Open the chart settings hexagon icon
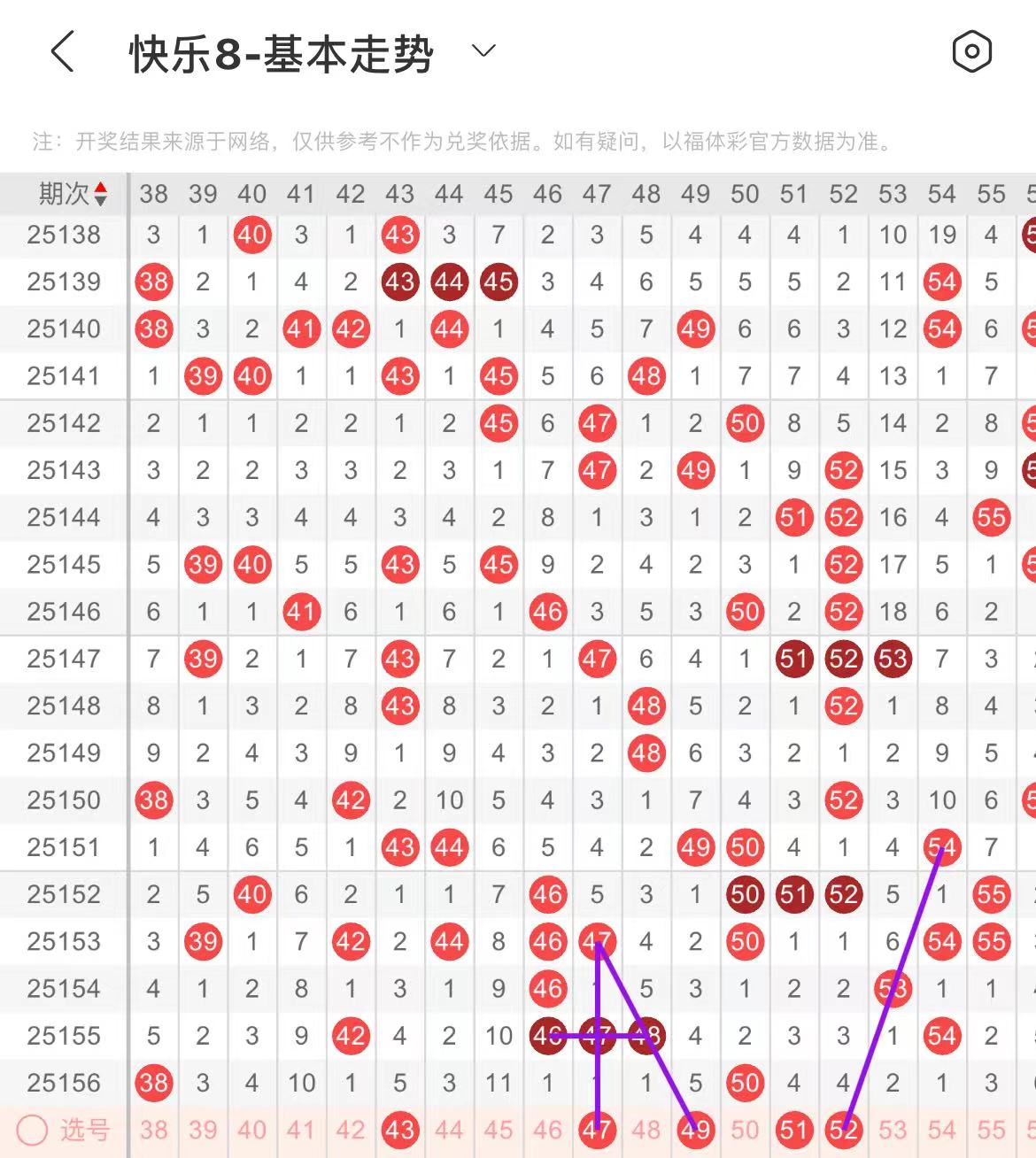Image resolution: width=1036 pixels, height=1158 pixels. [971, 52]
